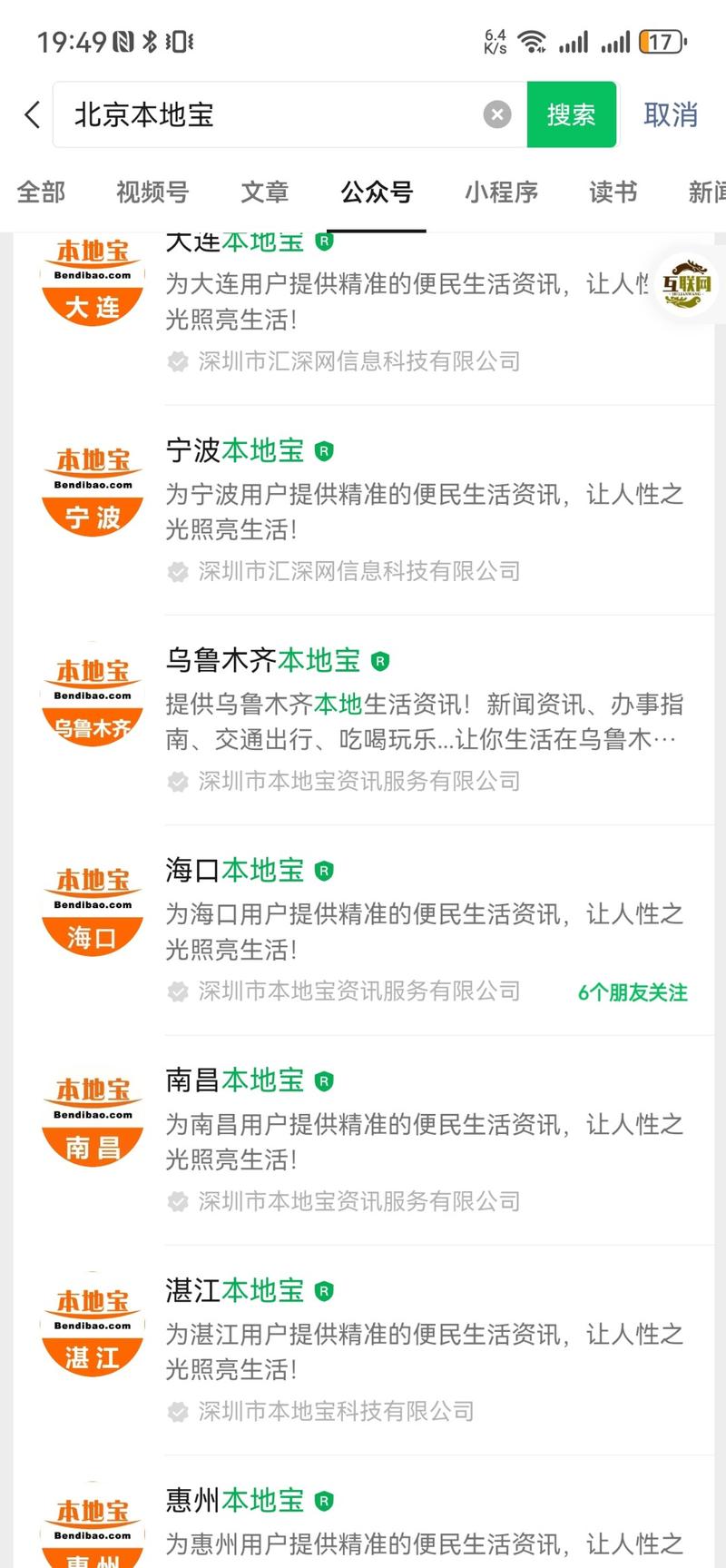This screenshot has width=726, height=1568.
Task: Clear the search text with the X
Action: coord(496,114)
